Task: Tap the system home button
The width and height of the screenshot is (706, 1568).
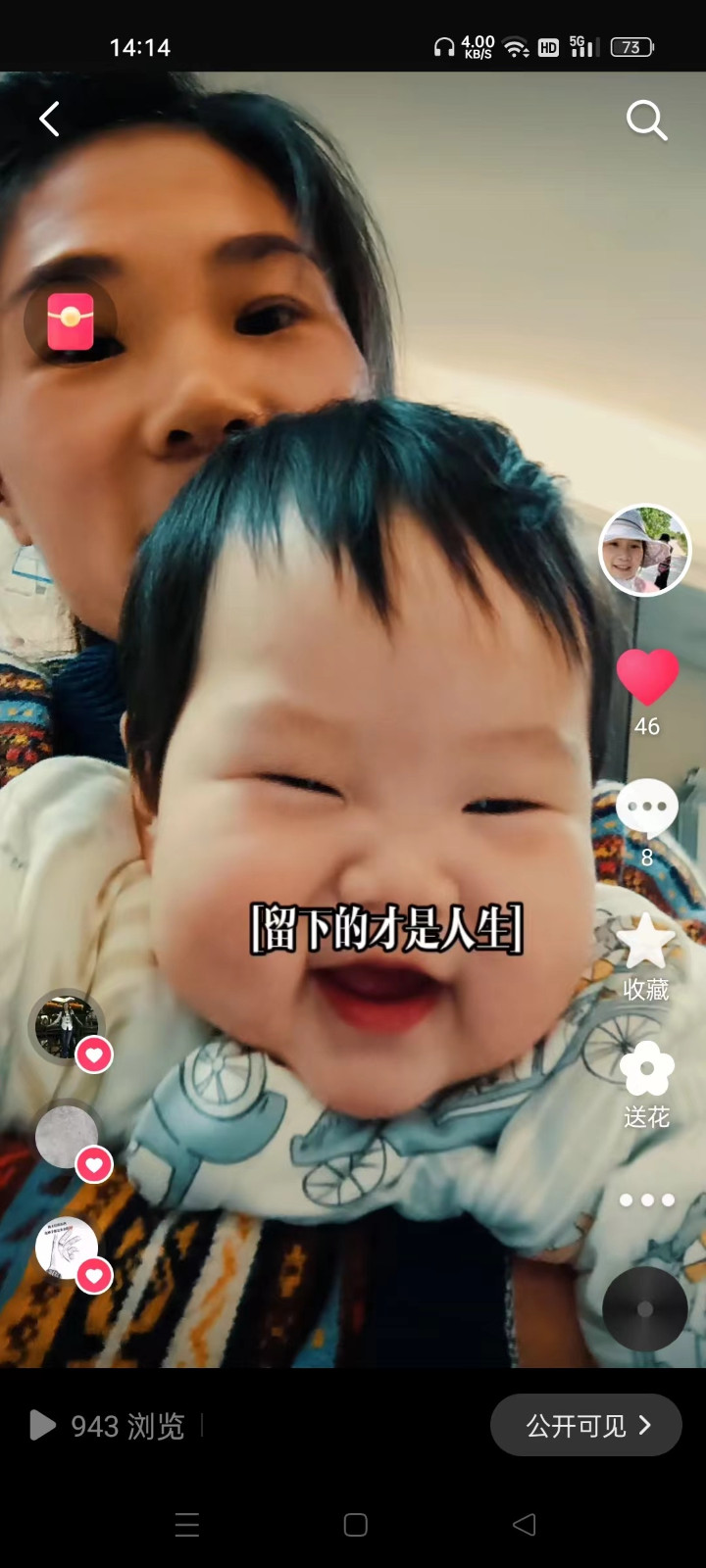Action: coord(356,1524)
